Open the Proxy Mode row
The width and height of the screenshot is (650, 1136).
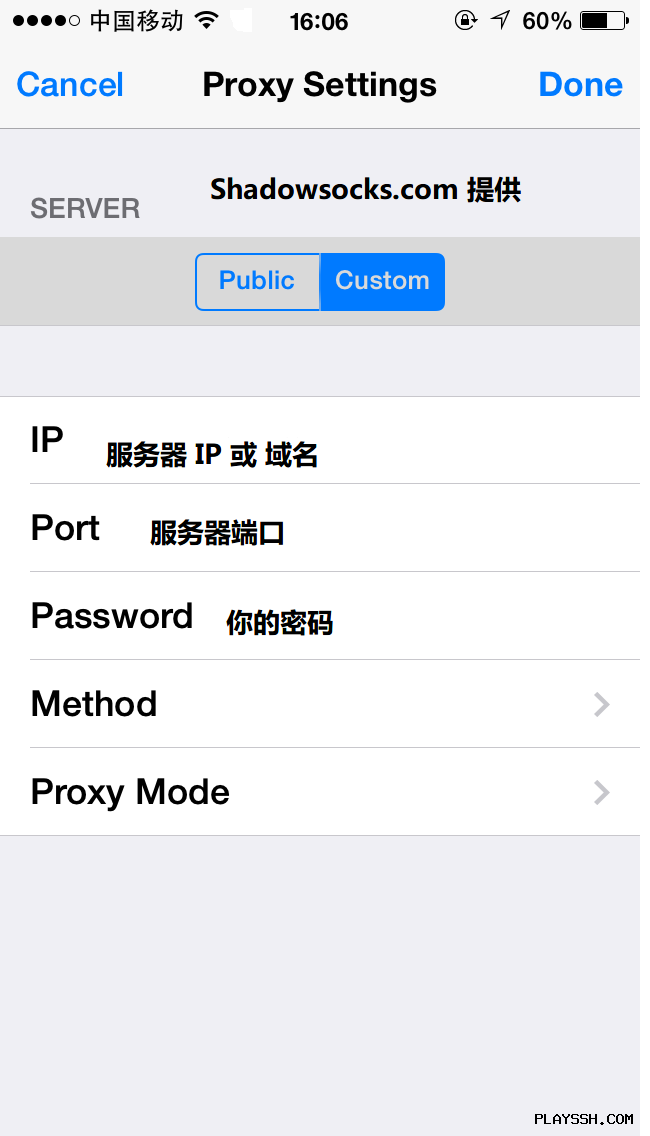click(320, 792)
